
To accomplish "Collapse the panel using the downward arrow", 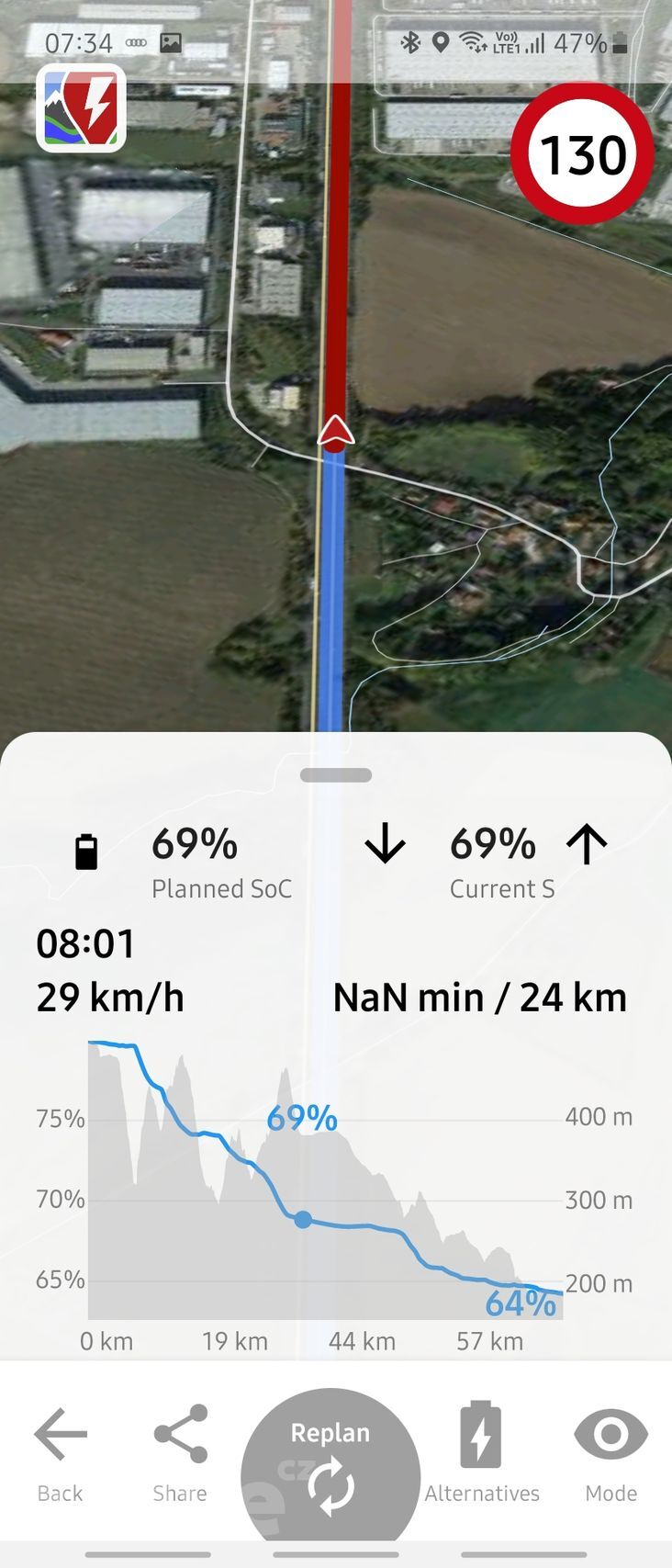I will coord(386,845).
